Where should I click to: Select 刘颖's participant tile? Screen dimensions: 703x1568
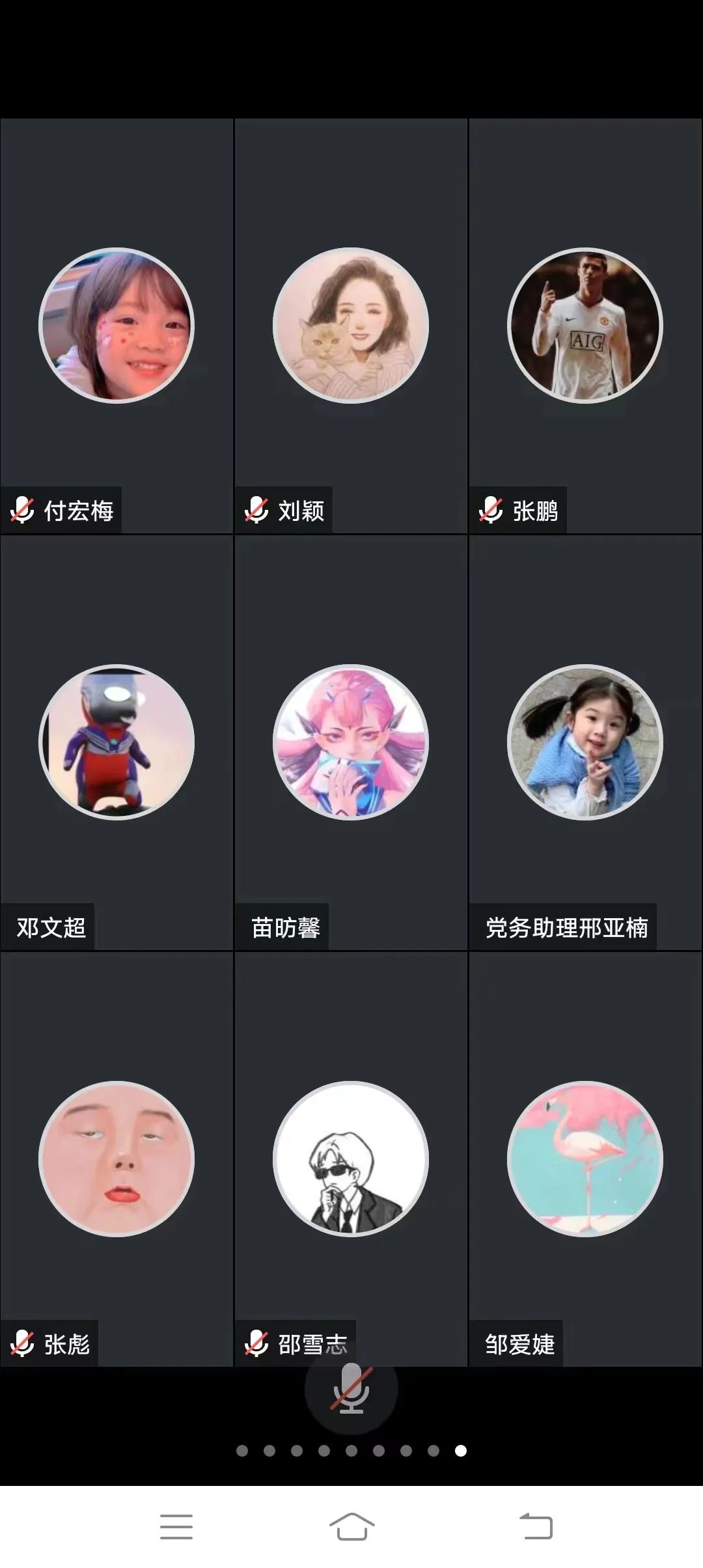coord(351,326)
